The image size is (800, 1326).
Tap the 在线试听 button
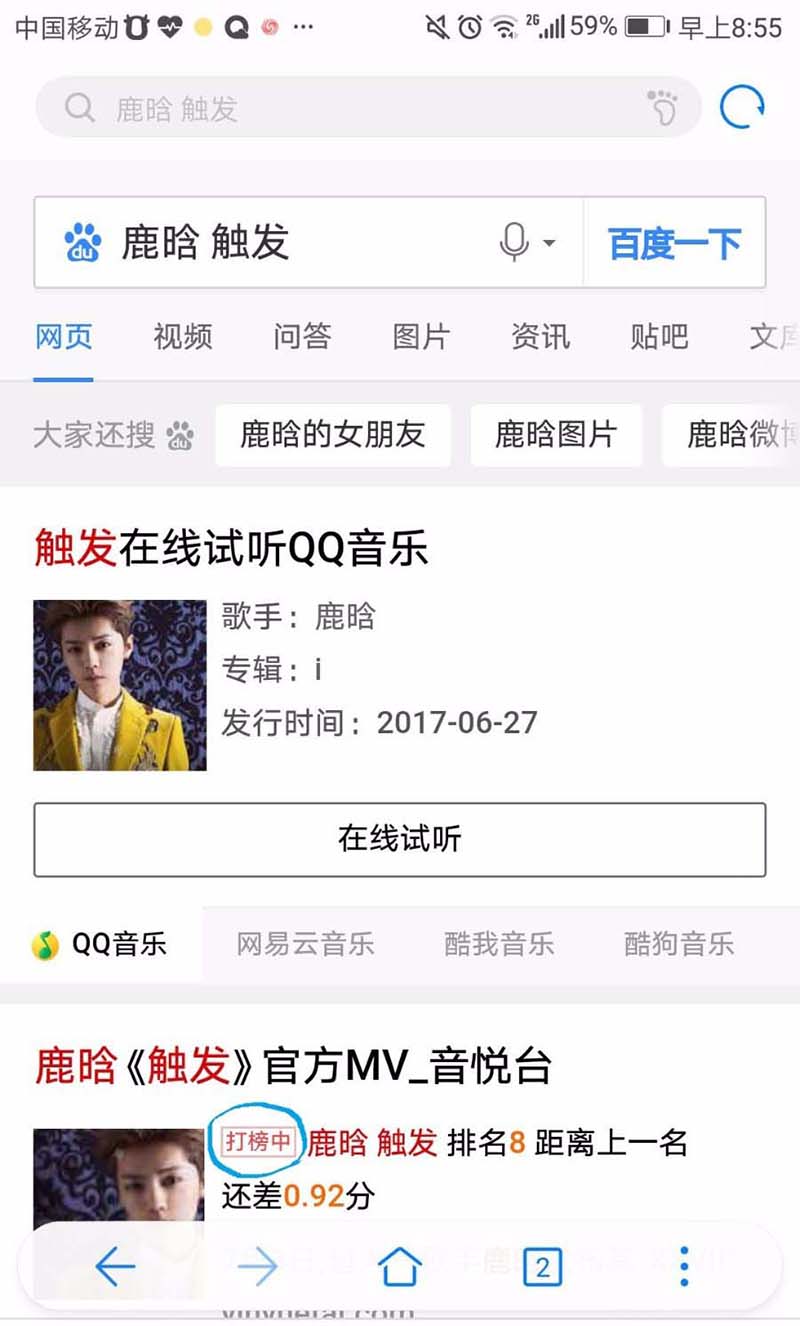[x=400, y=839]
